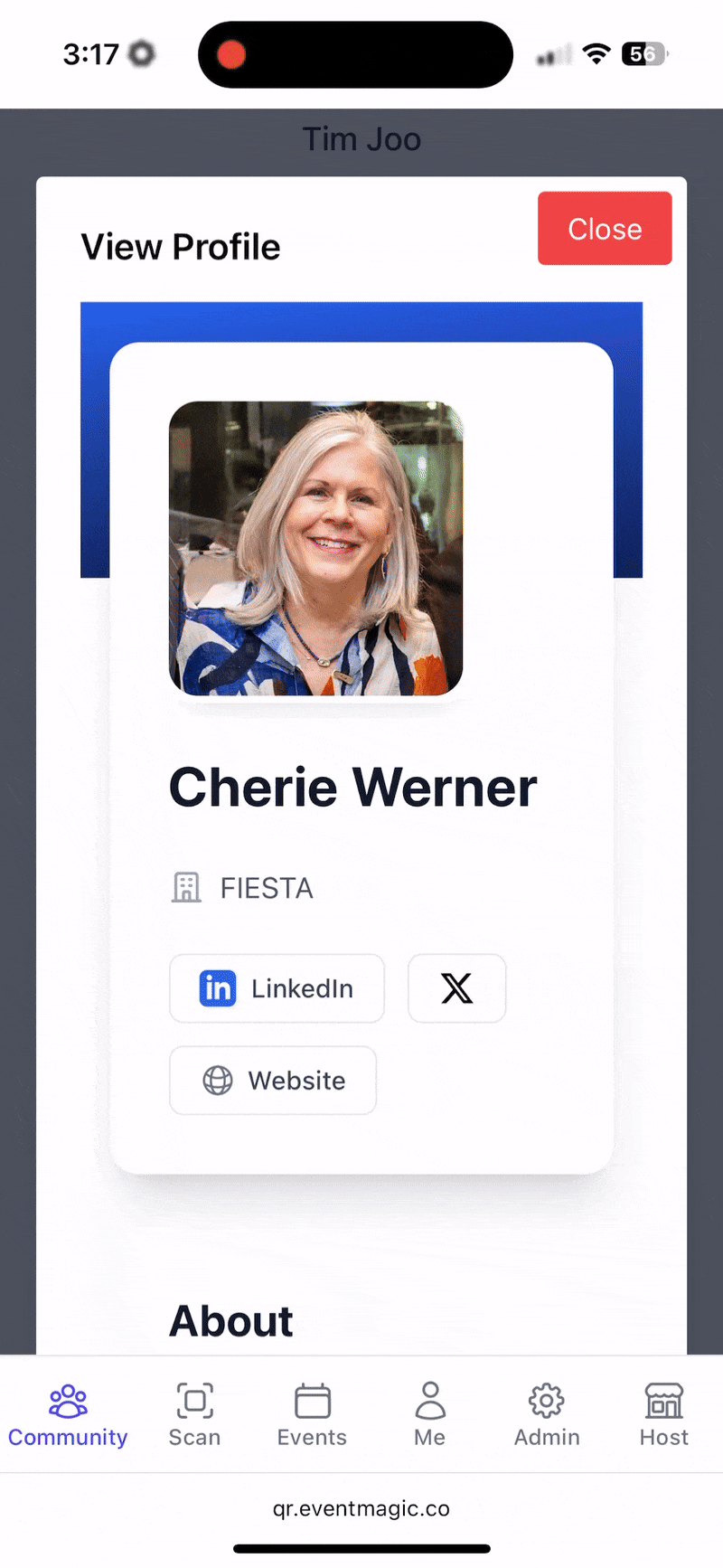Visit Cherie Werner's website

(x=273, y=1081)
